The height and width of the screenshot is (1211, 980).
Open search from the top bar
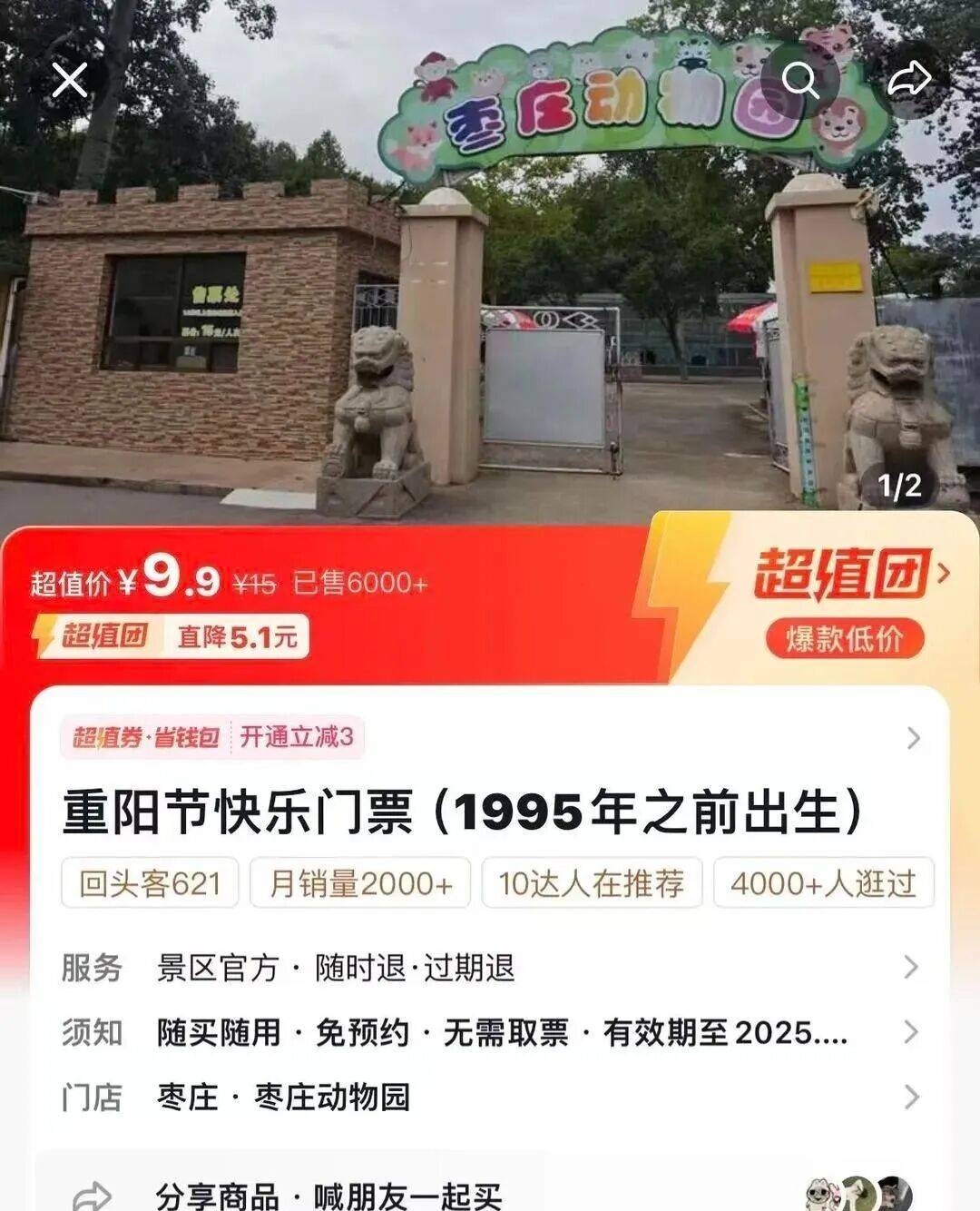799,80
